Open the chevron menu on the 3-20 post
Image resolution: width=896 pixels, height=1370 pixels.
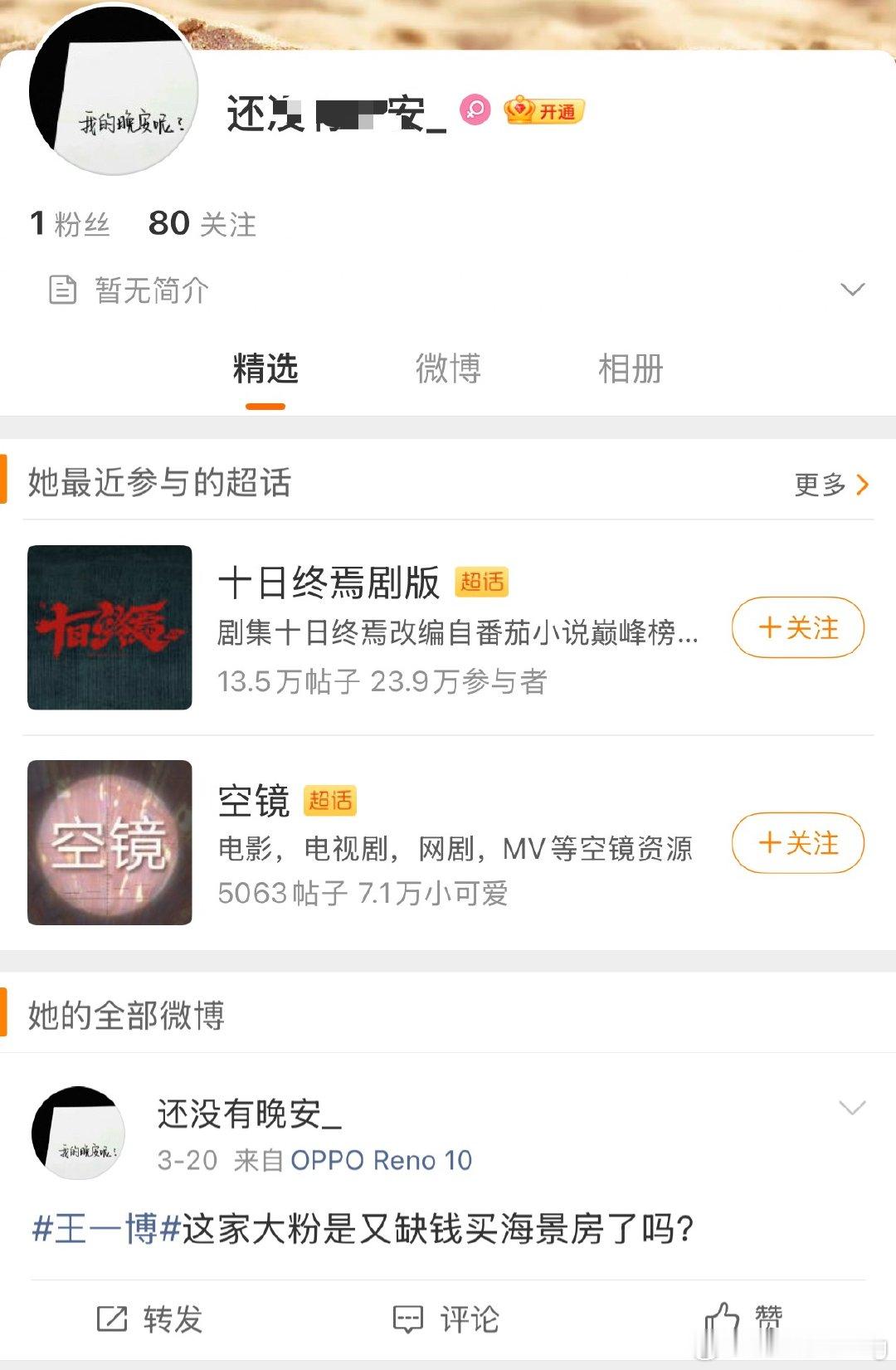click(x=850, y=1106)
